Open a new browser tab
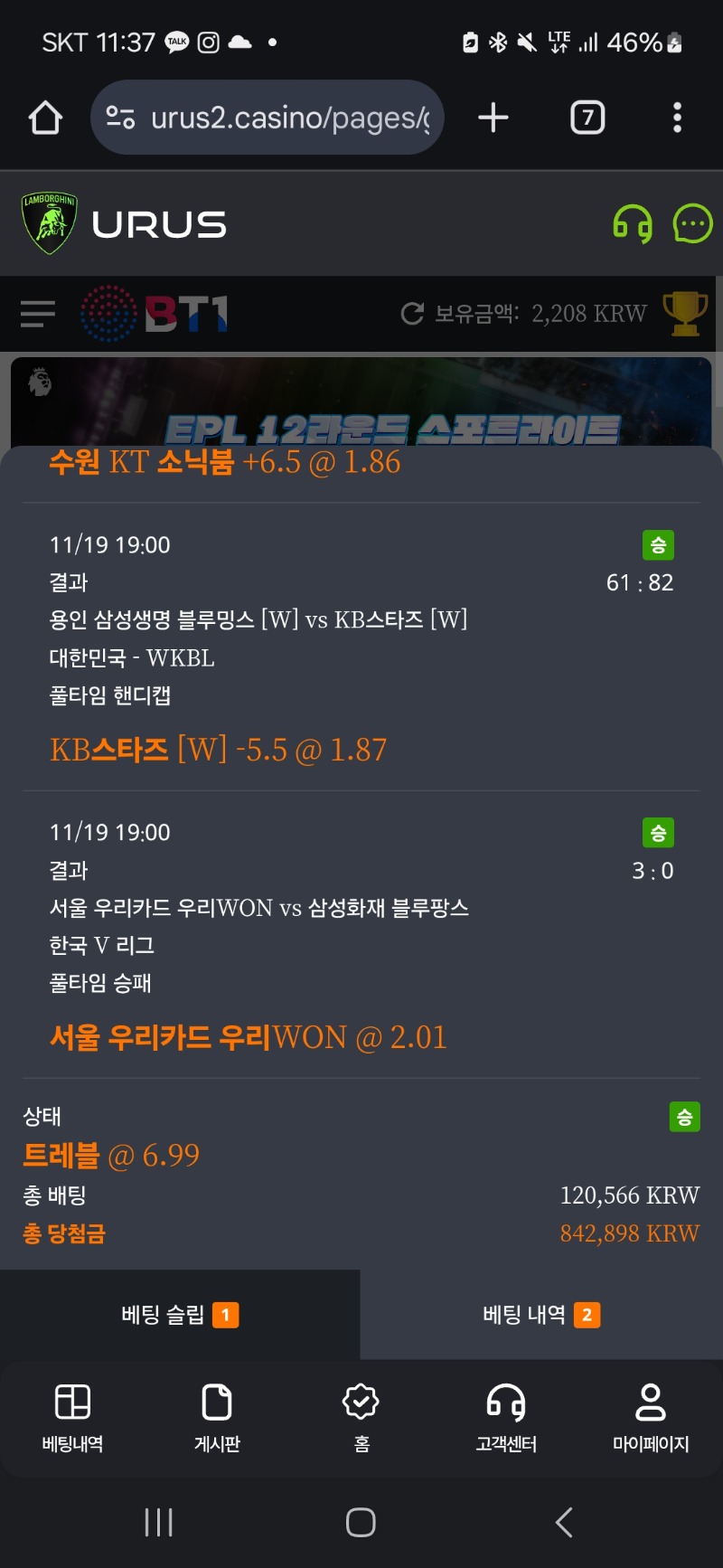 point(493,118)
